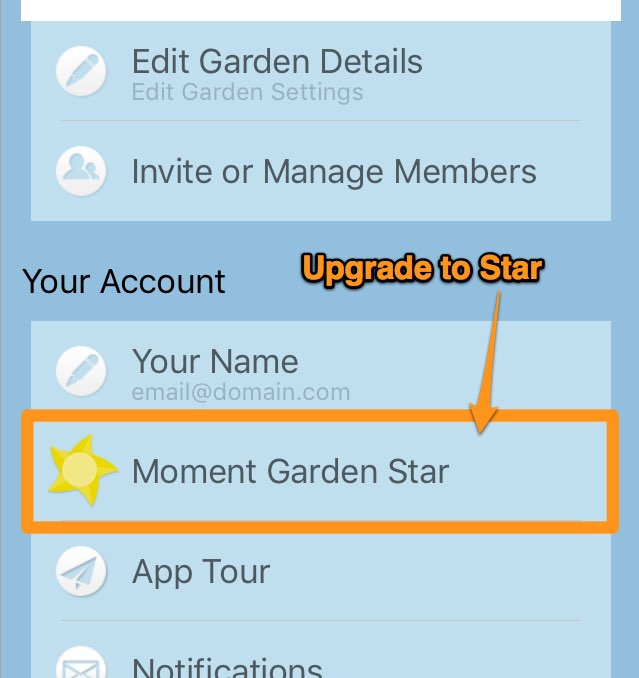This screenshot has height=678, width=639.
Task: Select Moment Garden Star upgrade
Action: pos(290,471)
